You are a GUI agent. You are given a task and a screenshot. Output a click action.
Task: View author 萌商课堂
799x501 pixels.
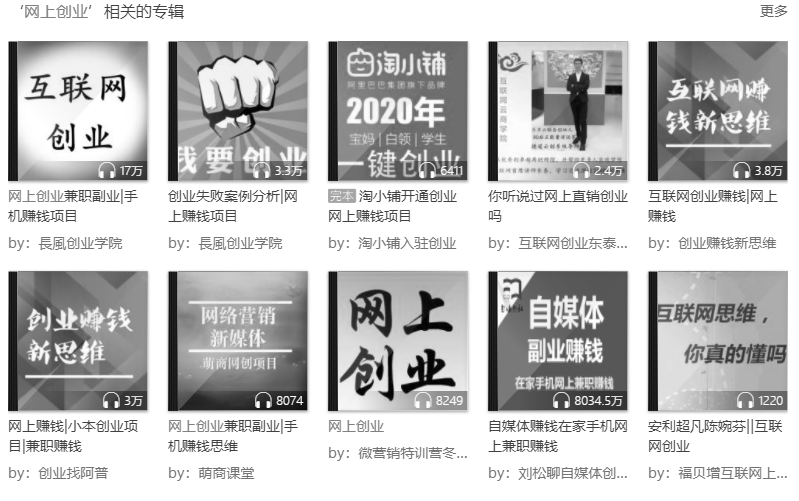point(226,473)
